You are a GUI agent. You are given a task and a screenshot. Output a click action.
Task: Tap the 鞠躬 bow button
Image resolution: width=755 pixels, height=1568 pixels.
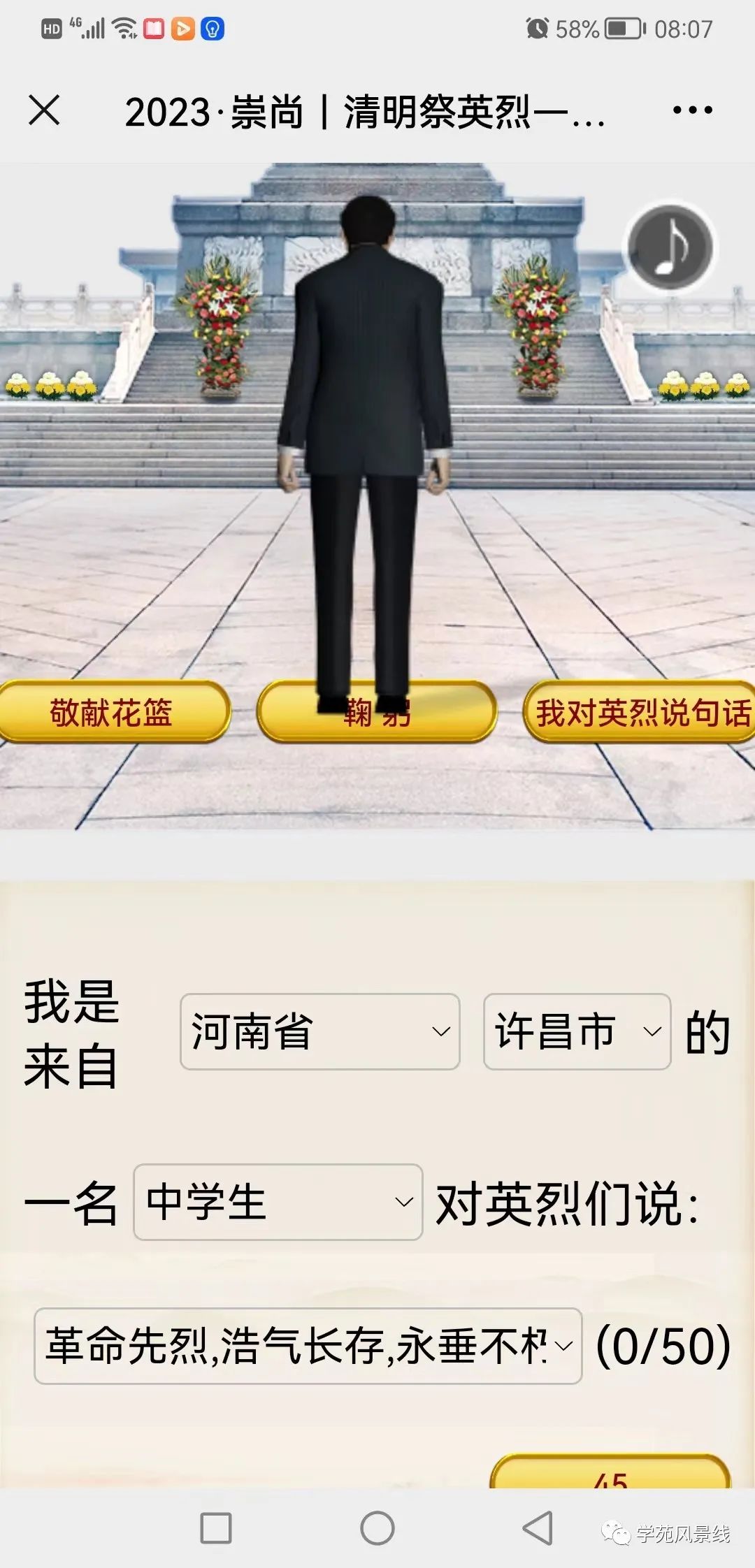point(377,712)
